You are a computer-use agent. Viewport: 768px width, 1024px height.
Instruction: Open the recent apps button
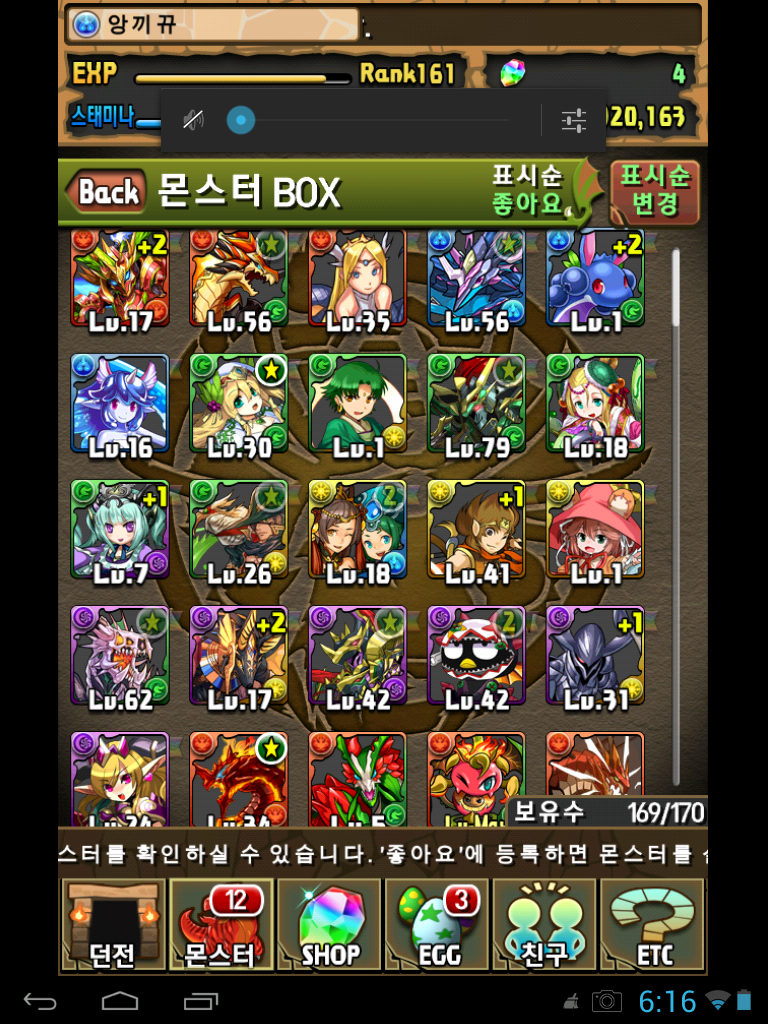click(201, 1000)
